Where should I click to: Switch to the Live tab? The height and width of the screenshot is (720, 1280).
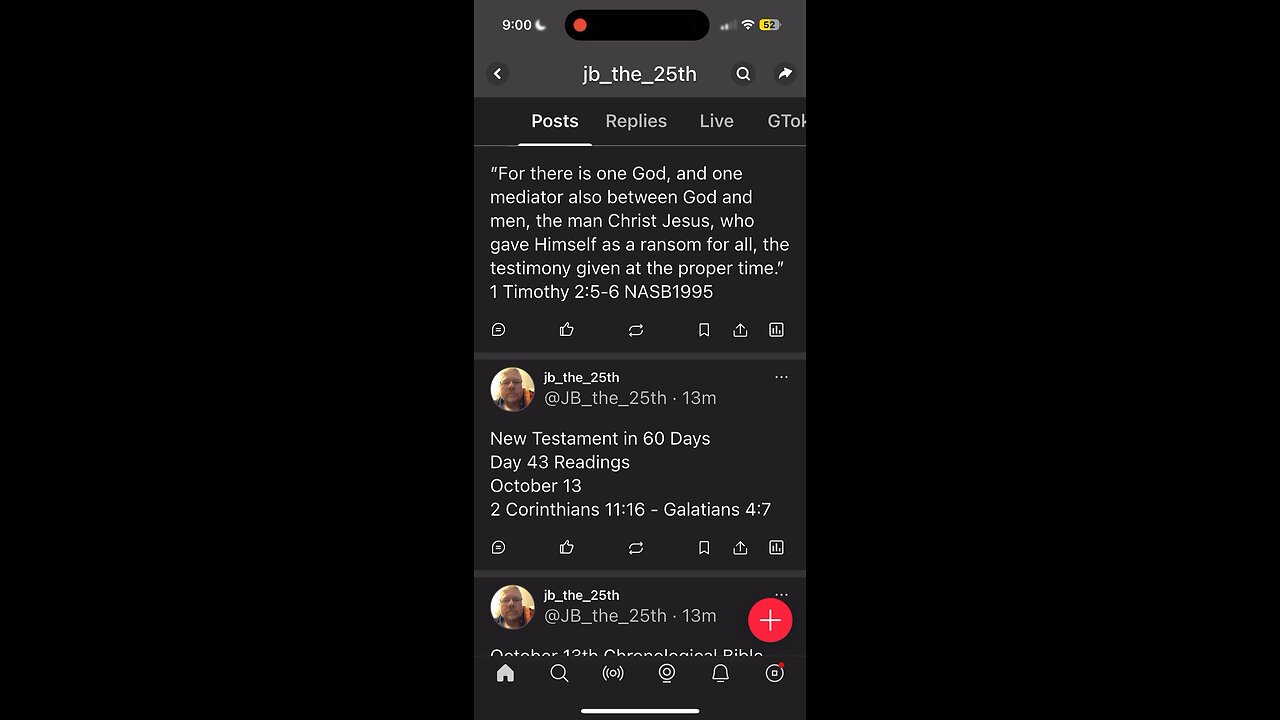716,121
